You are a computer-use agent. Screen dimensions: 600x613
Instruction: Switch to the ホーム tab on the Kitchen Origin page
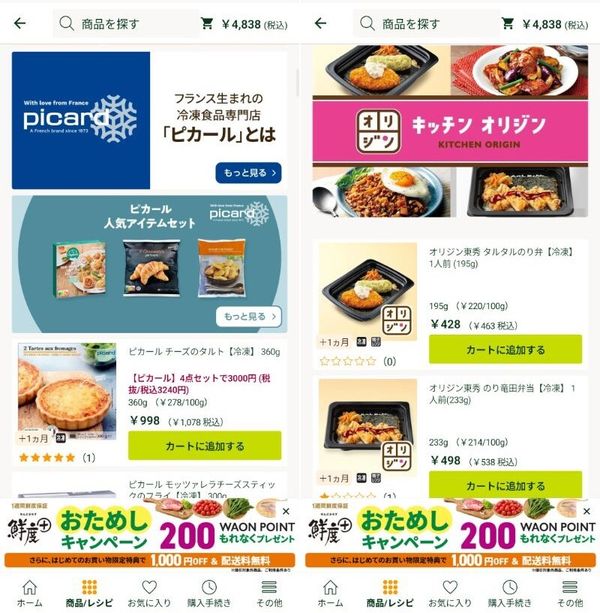tap(330, 593)
